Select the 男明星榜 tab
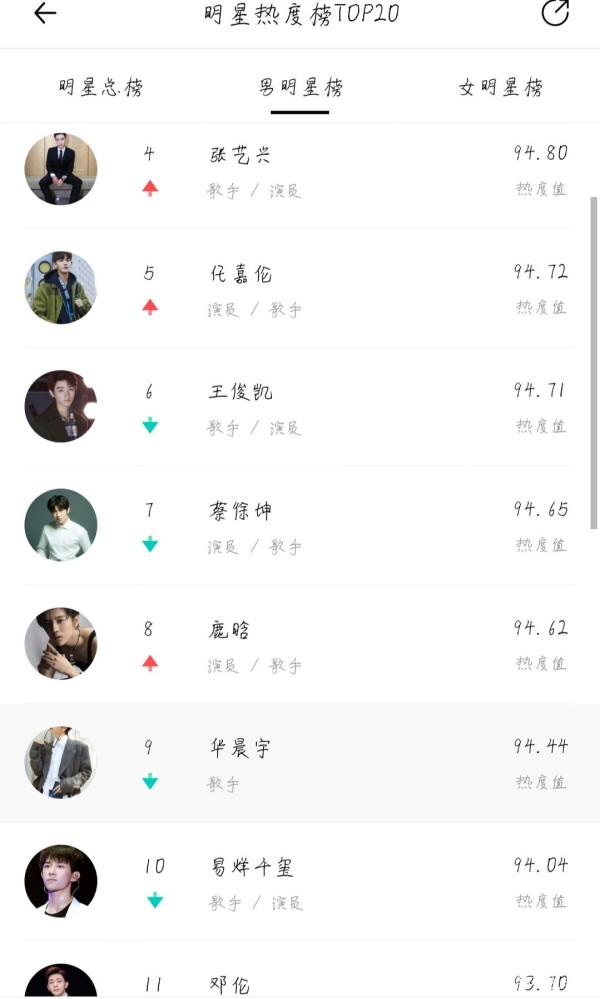The width and height of the screenshot is (600, 999). (300, 88)
